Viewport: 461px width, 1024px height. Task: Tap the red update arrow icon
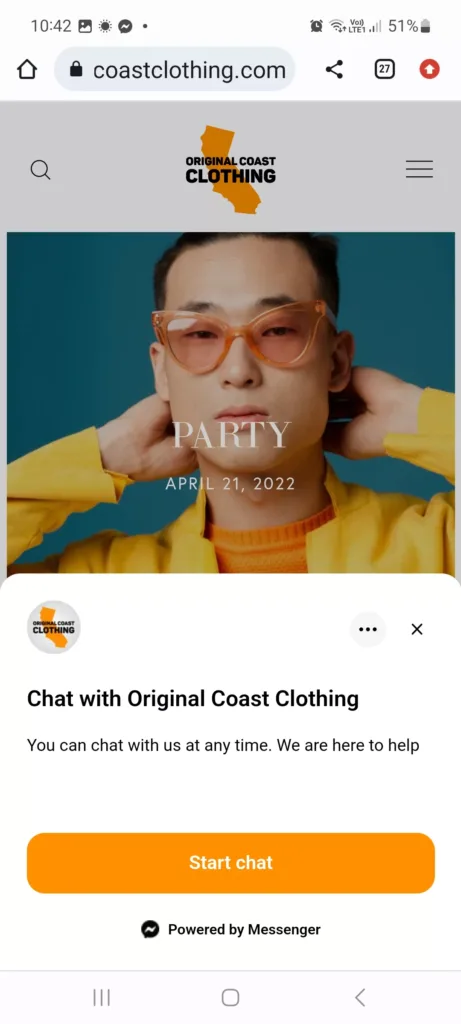[x=429, y=69]
